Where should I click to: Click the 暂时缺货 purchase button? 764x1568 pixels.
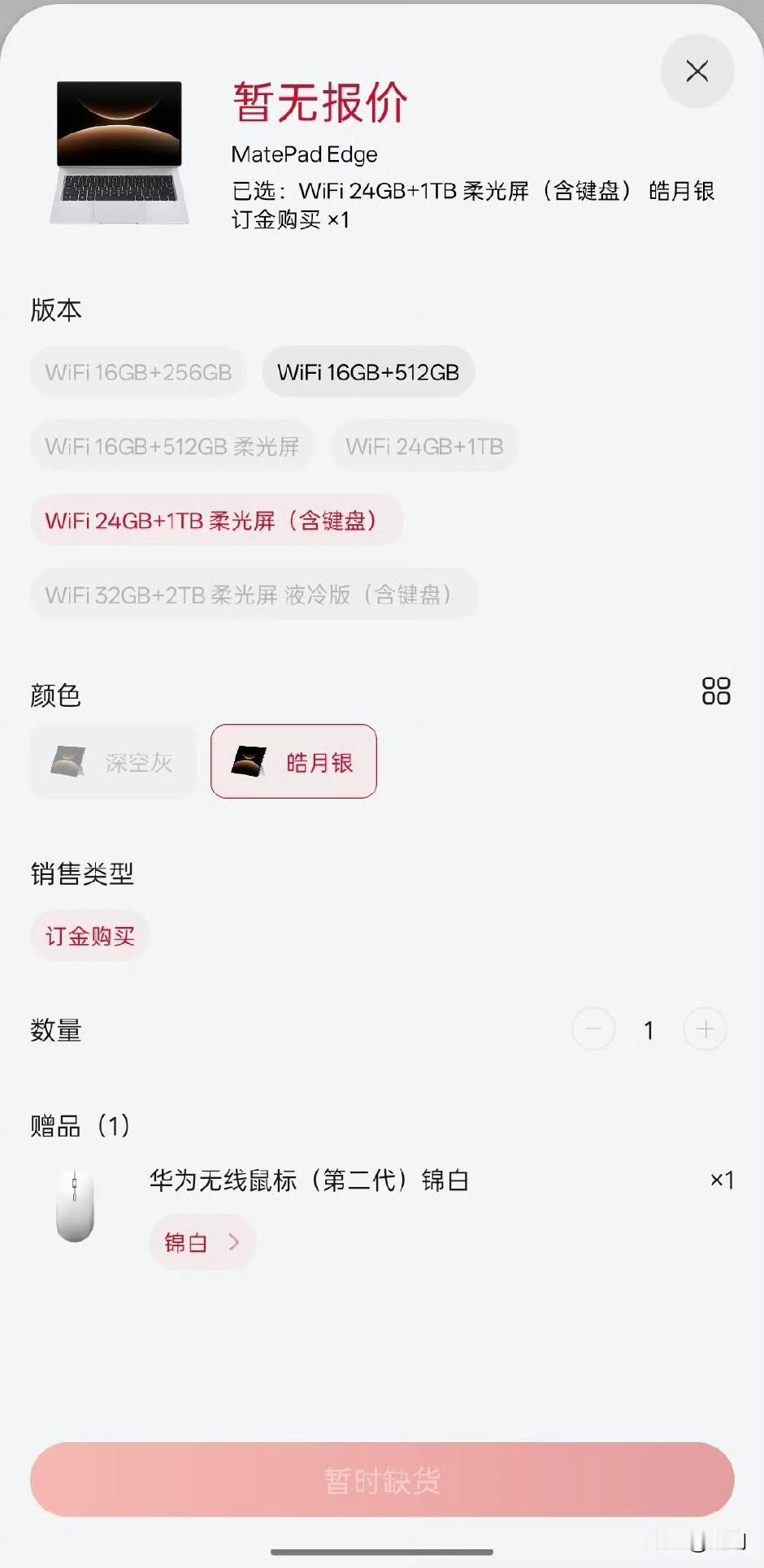pos(382,1480)
